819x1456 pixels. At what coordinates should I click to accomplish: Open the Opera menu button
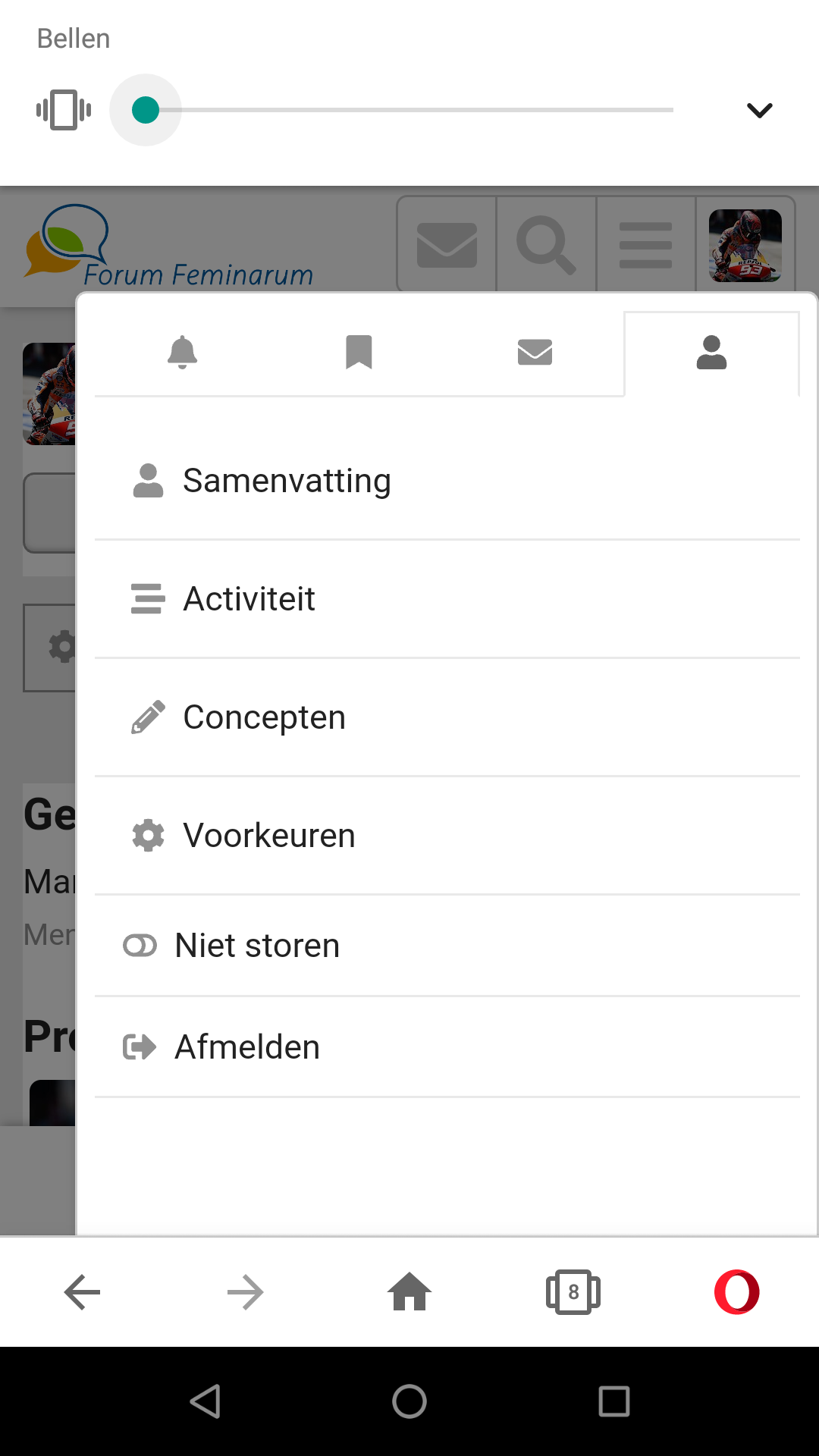pyautogui.click(x=736, y=1292)
